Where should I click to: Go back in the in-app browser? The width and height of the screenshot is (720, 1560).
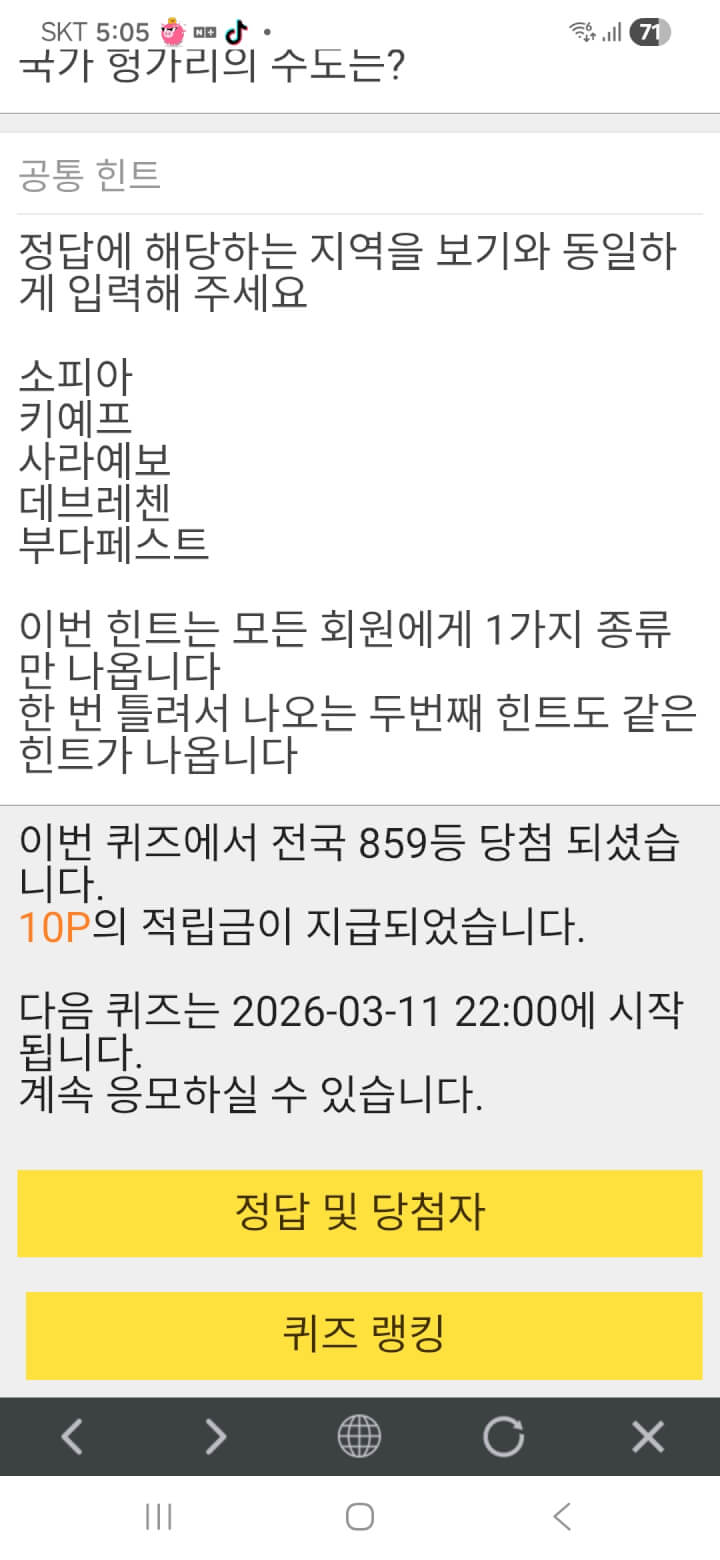point(72,1437)
